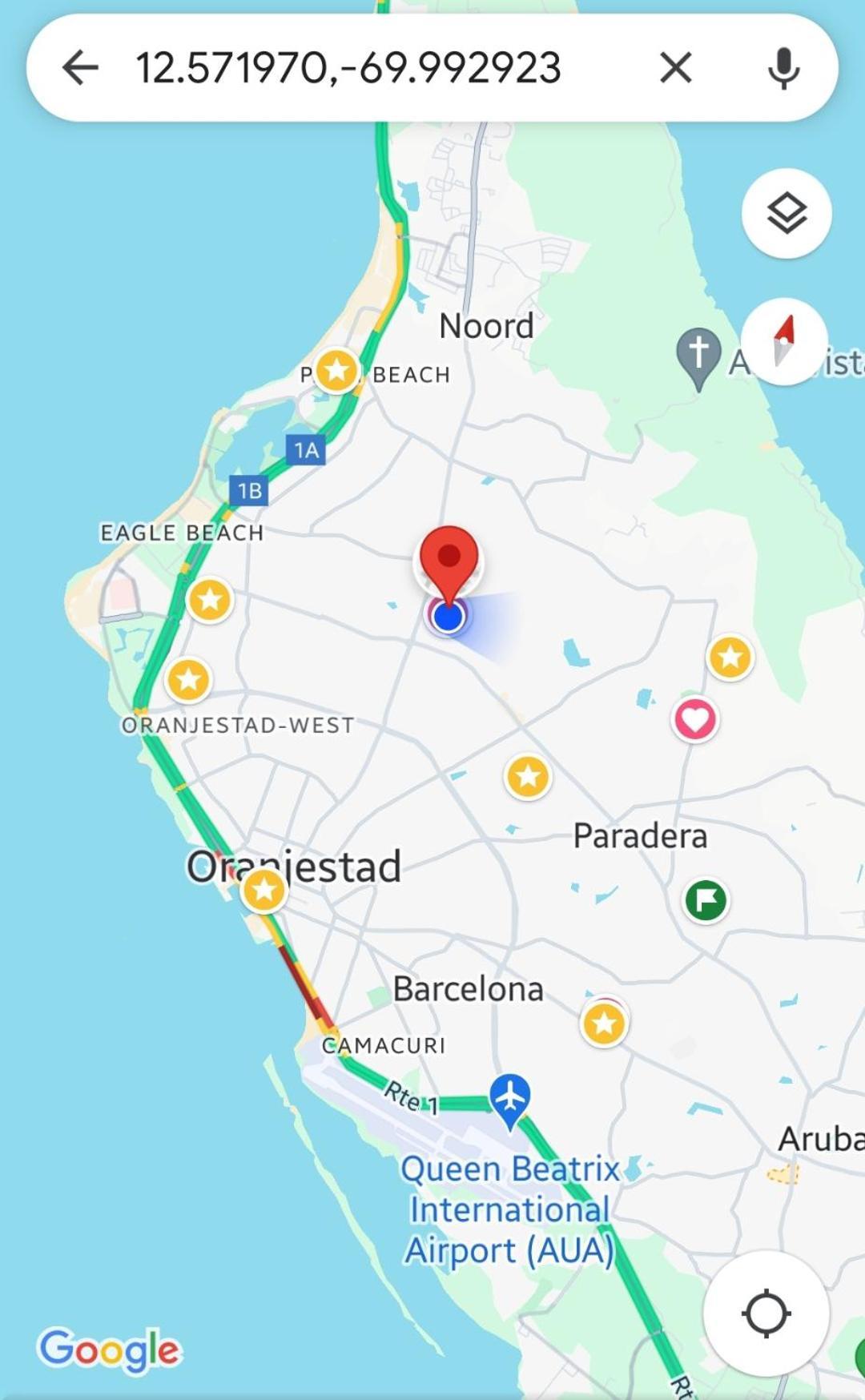This screenshot has height=1400, width=865.
Task: Edit the coordinates in the search field
Action: coord(348,67)
